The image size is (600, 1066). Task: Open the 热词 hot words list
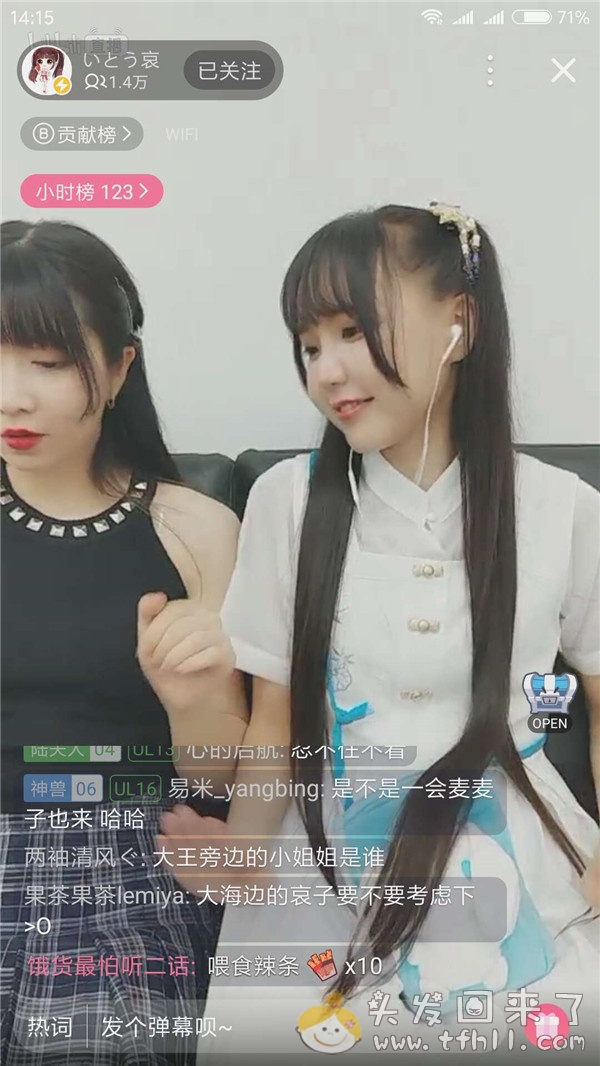(50, 1026)
